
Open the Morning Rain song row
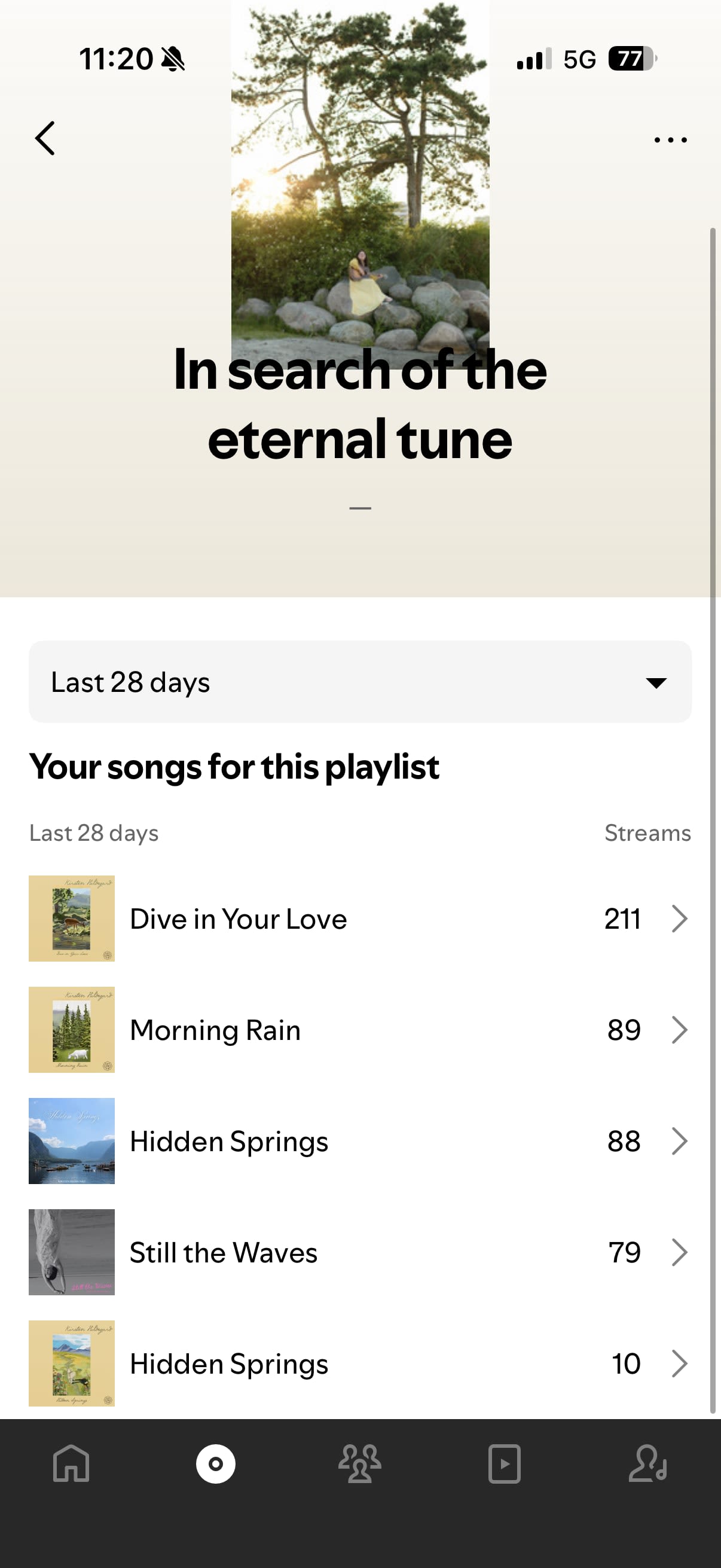click(359, 1030)
